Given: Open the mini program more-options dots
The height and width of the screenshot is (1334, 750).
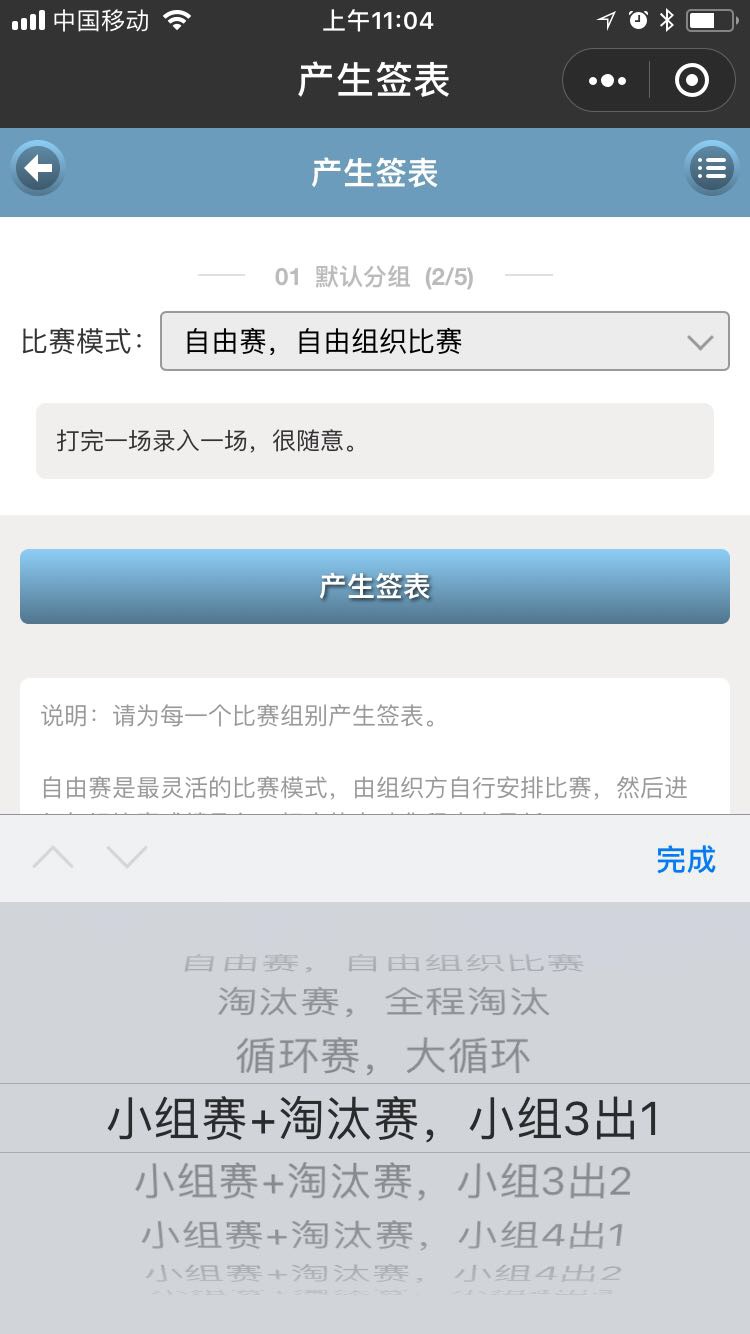Looking at the screenshot, I should click(607, 80).
